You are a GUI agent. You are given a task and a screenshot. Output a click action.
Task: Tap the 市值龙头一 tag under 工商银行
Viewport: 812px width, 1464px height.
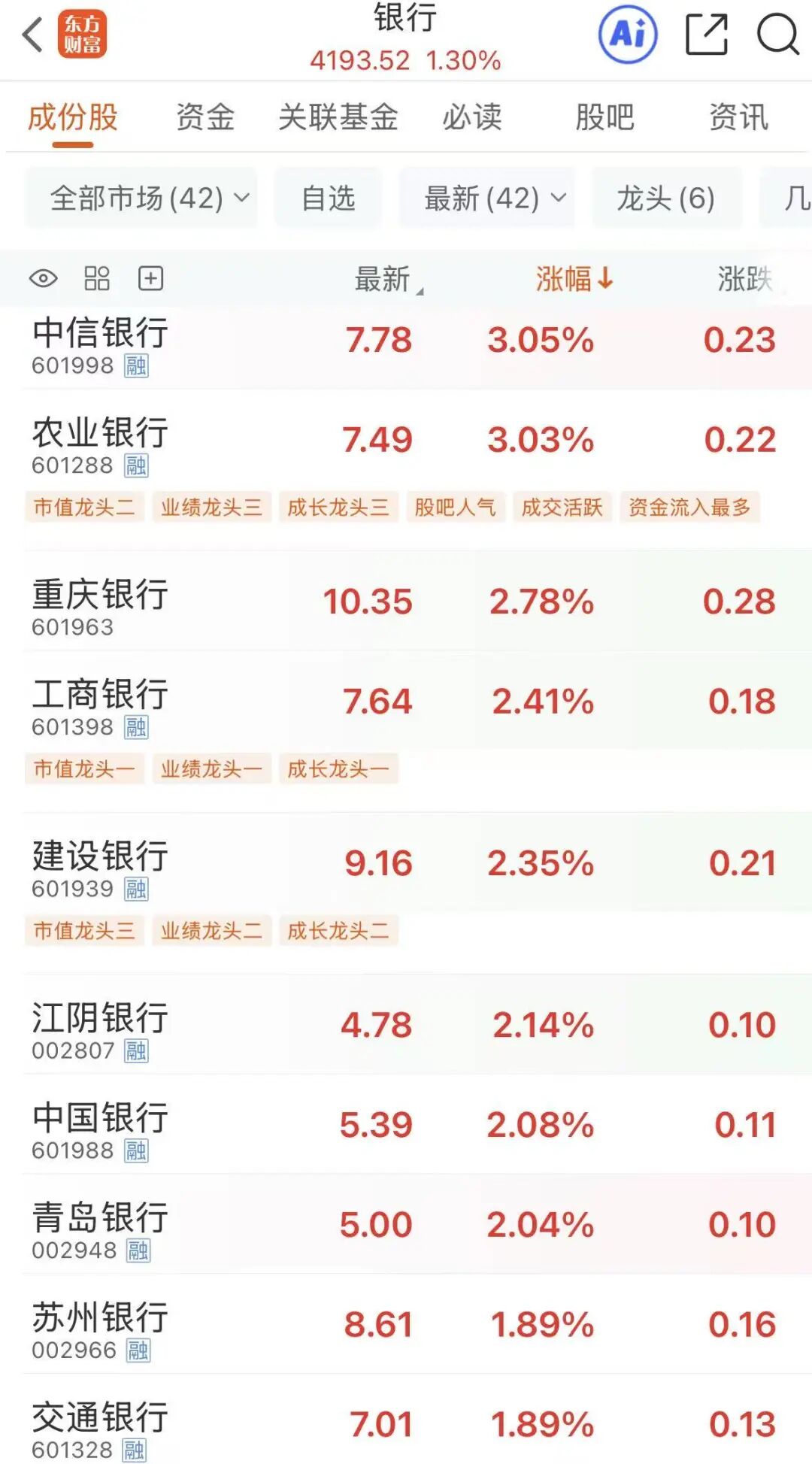[85, 768]
